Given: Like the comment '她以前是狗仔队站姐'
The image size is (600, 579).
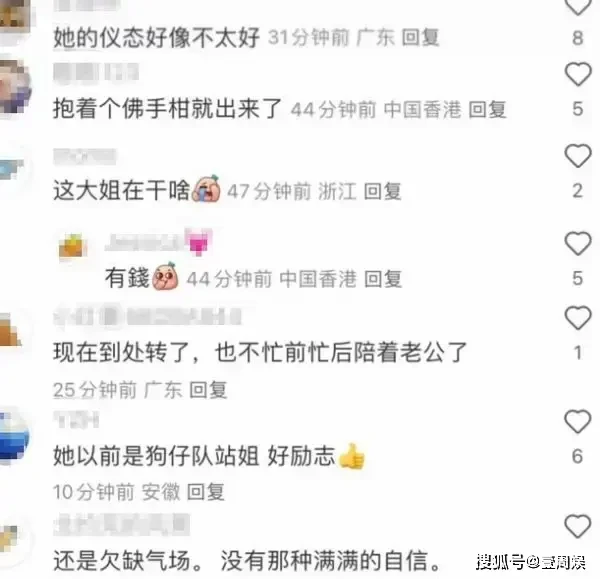Looking at the screenshot, I should click(578, 422).
